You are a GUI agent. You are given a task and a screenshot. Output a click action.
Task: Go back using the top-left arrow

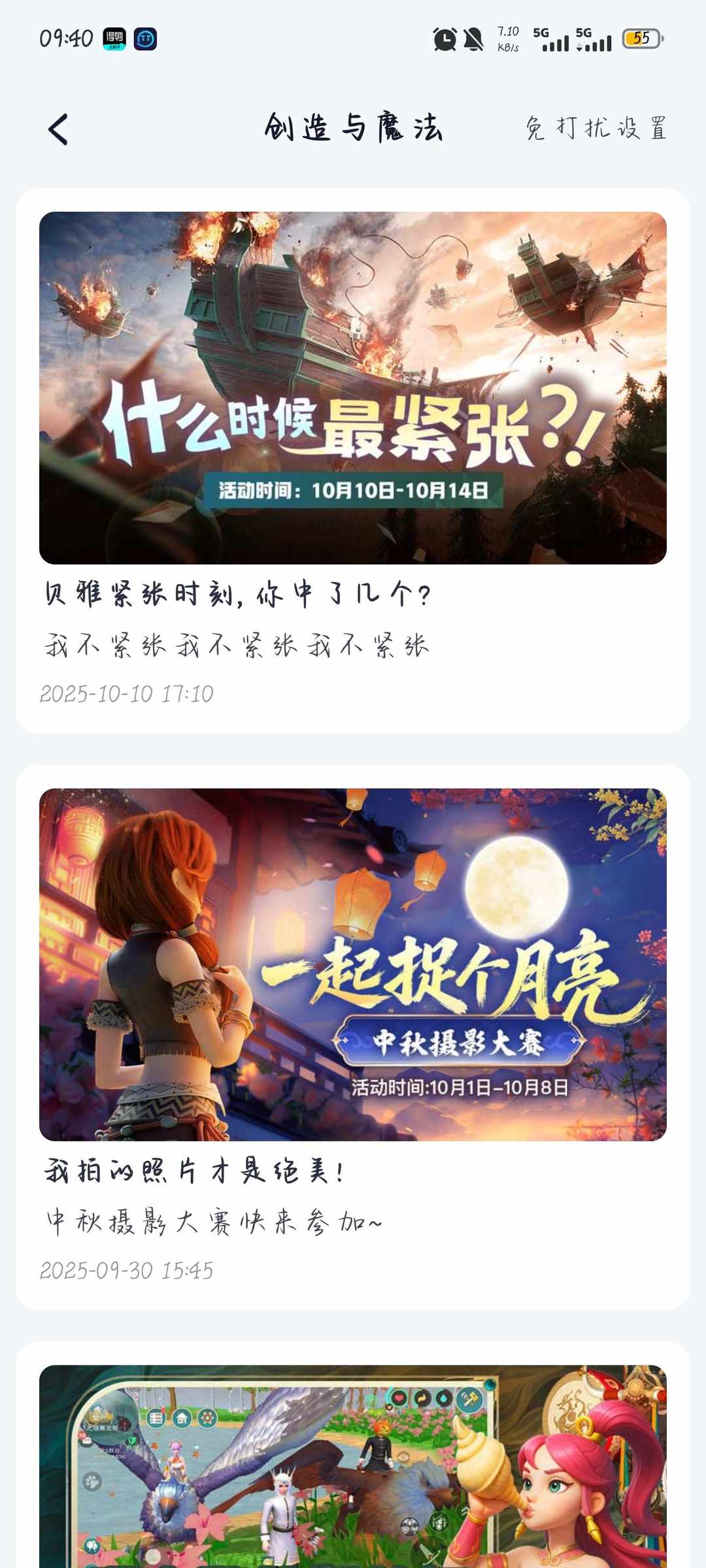[x=58, y=129]
